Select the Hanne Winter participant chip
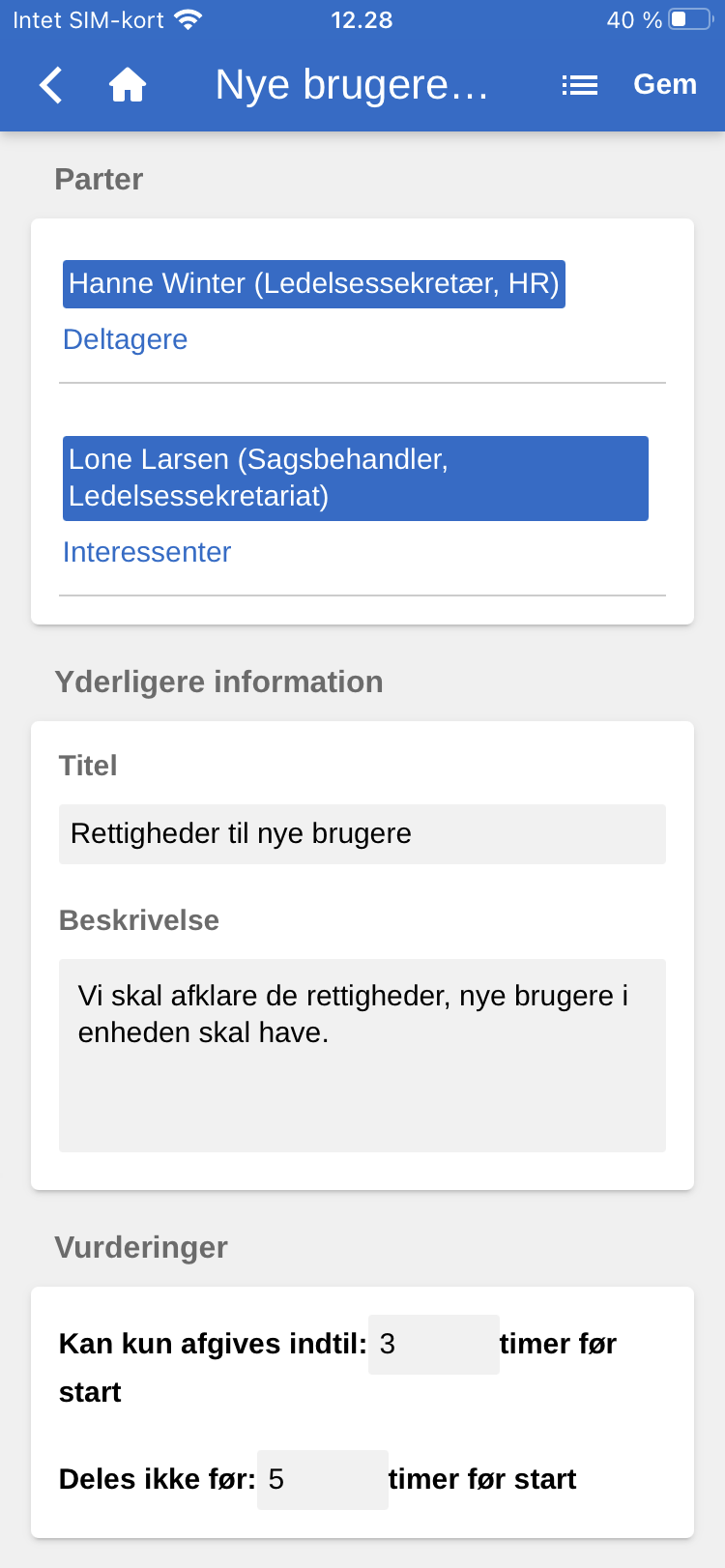The height and width of the screenshot is (1568, 725). tap(313, 284)
